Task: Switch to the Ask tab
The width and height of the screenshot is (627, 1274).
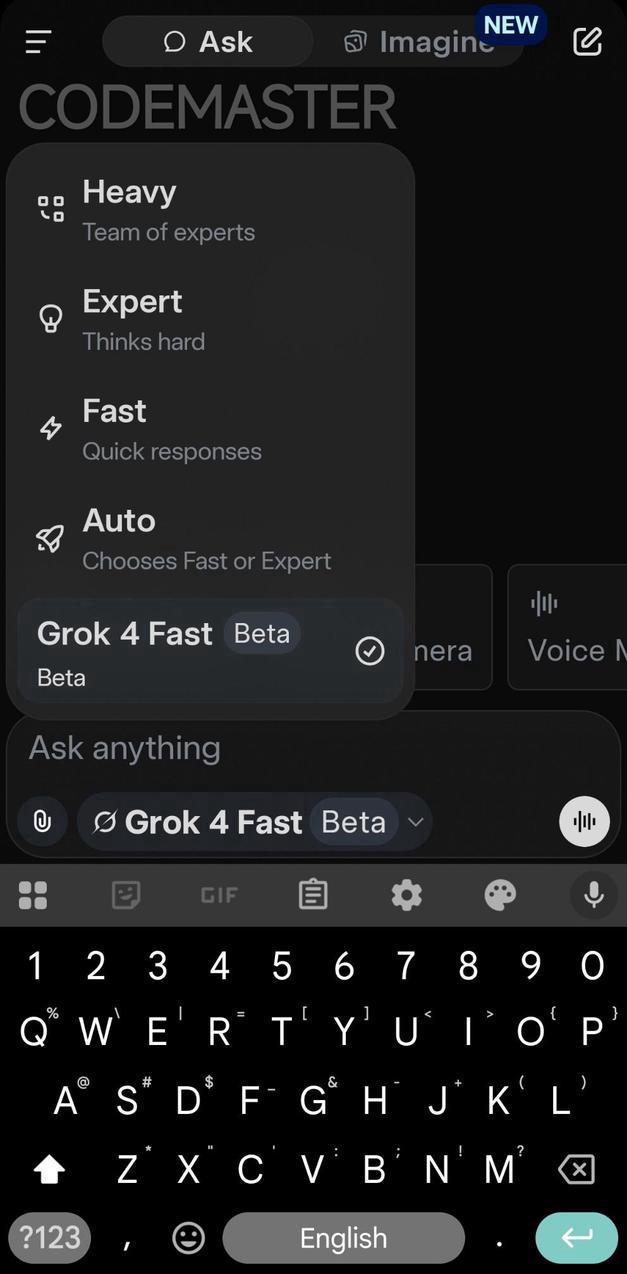Action: pos(208,42)
